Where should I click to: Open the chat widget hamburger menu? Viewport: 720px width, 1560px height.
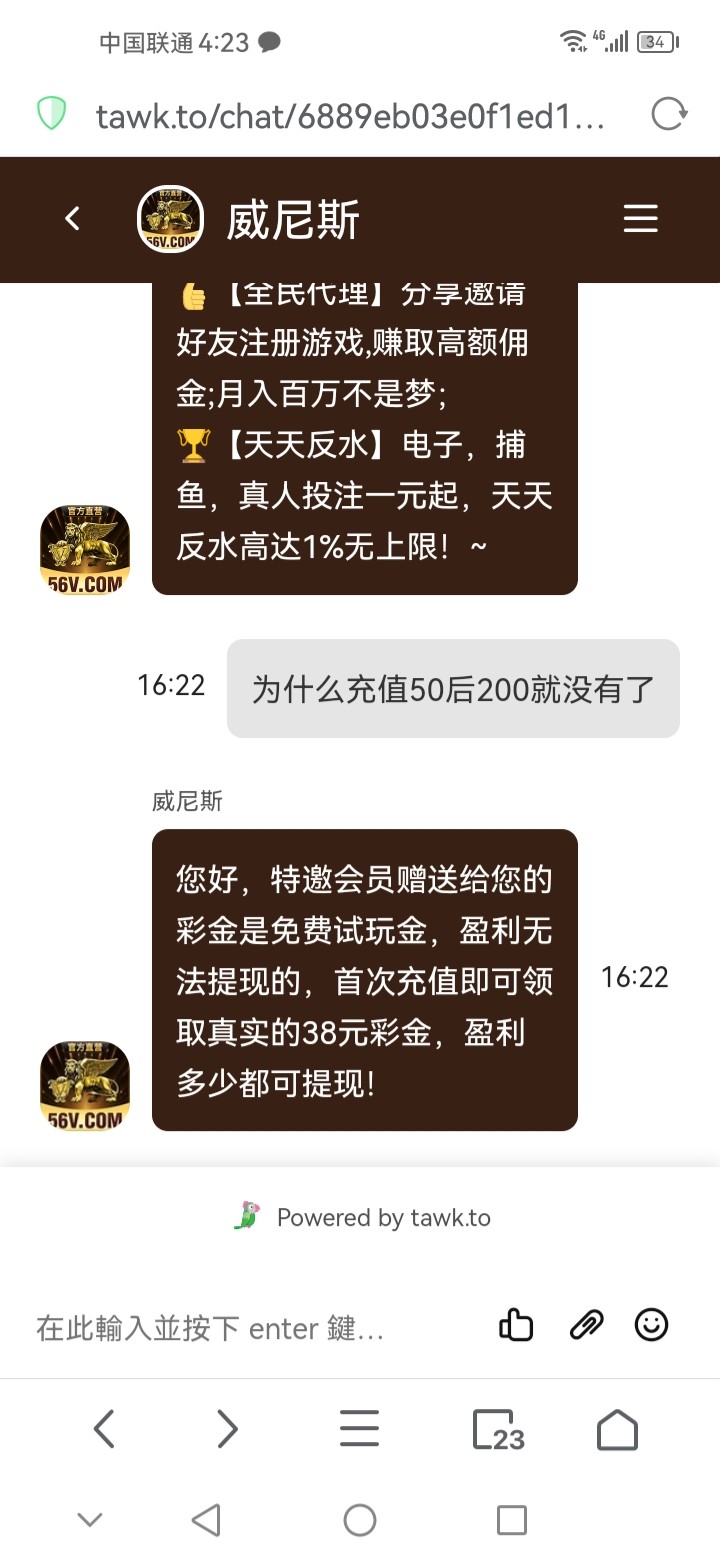point(641,219)
